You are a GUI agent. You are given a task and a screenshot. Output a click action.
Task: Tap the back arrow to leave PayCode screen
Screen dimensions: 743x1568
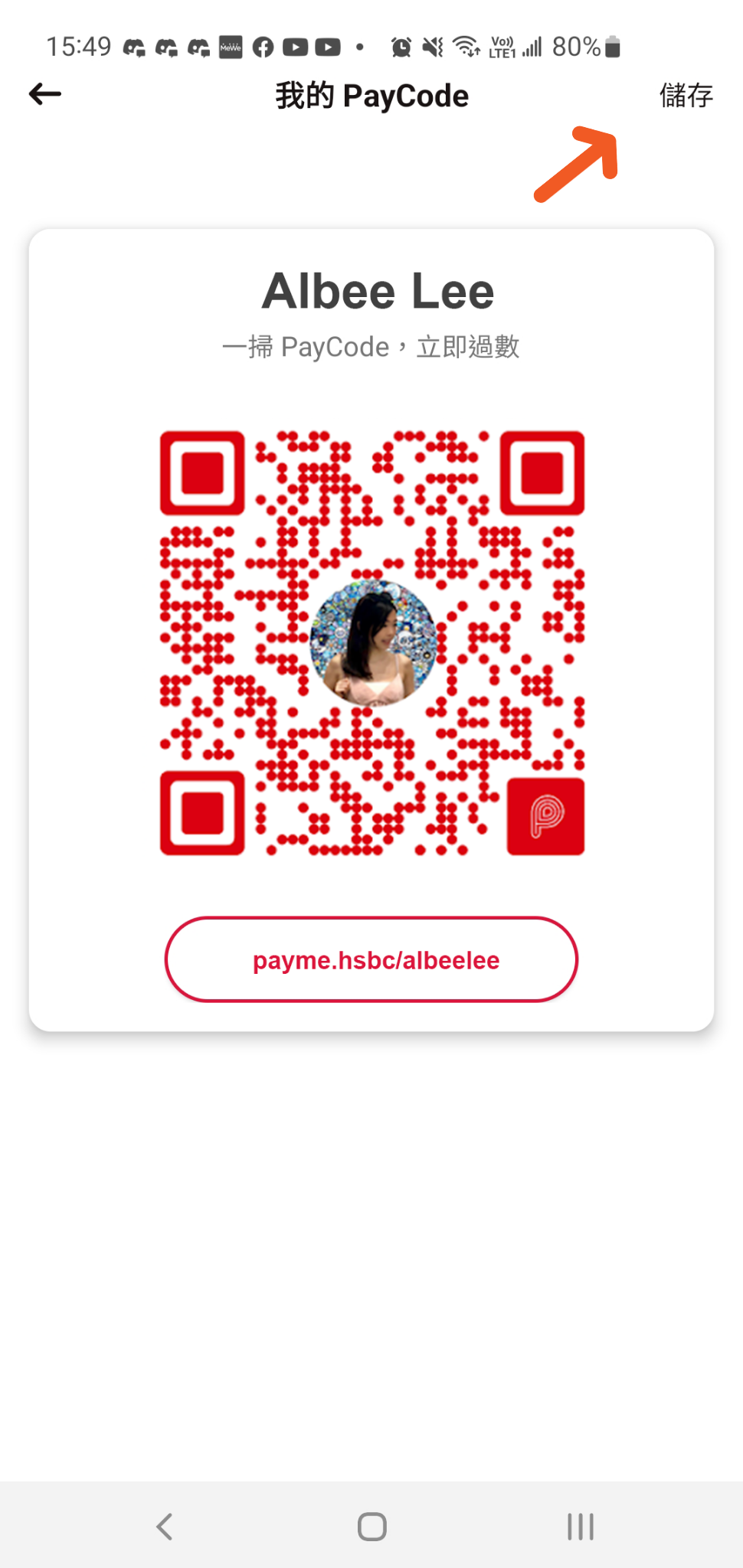(44, 93)
